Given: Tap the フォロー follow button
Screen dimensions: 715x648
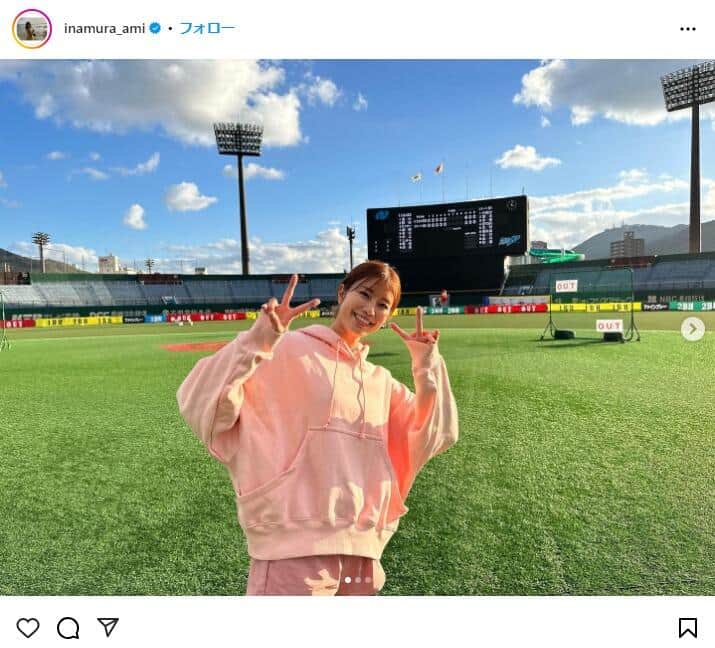Looking at the screenshot, I should [207, 28].
